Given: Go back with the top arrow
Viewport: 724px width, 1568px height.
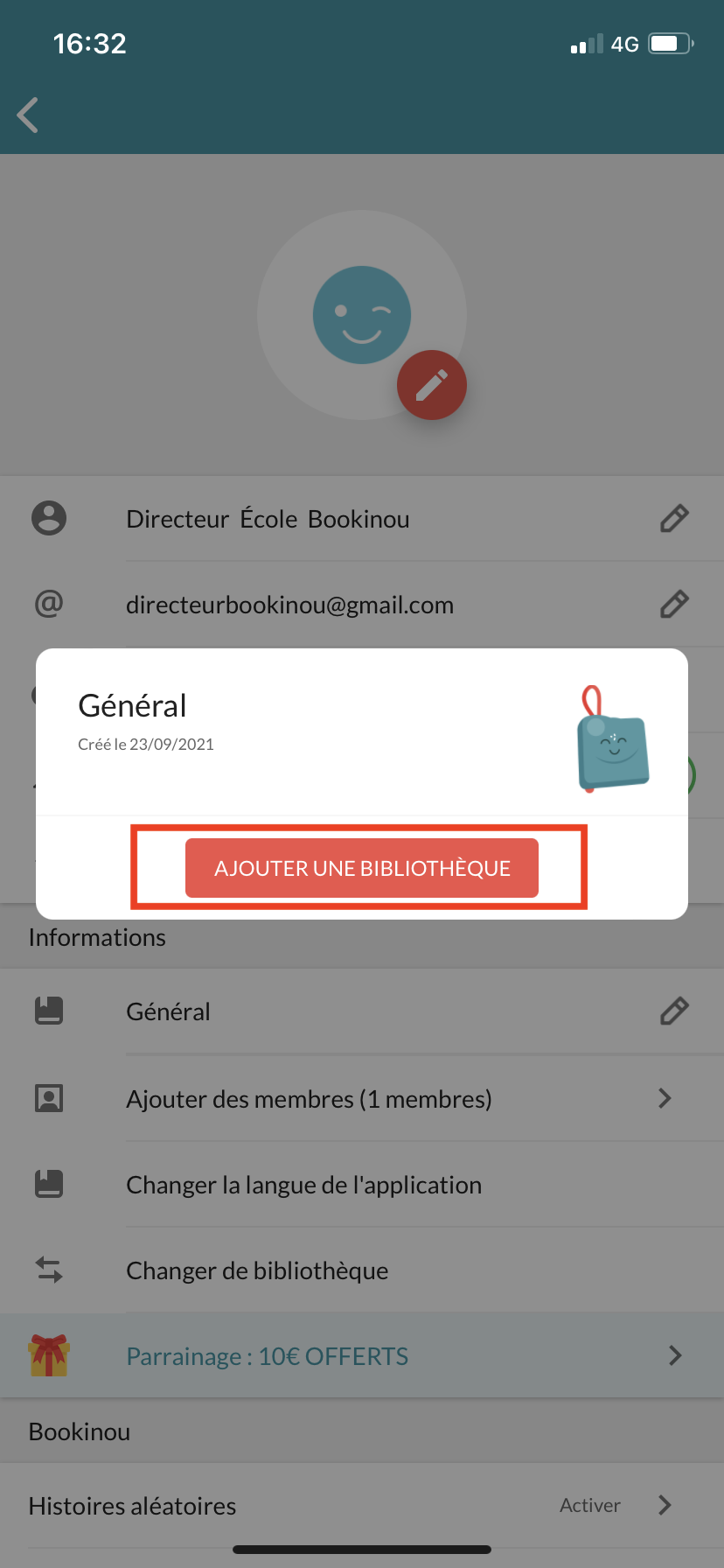Looking at the screenshot, I should [28, 115].
